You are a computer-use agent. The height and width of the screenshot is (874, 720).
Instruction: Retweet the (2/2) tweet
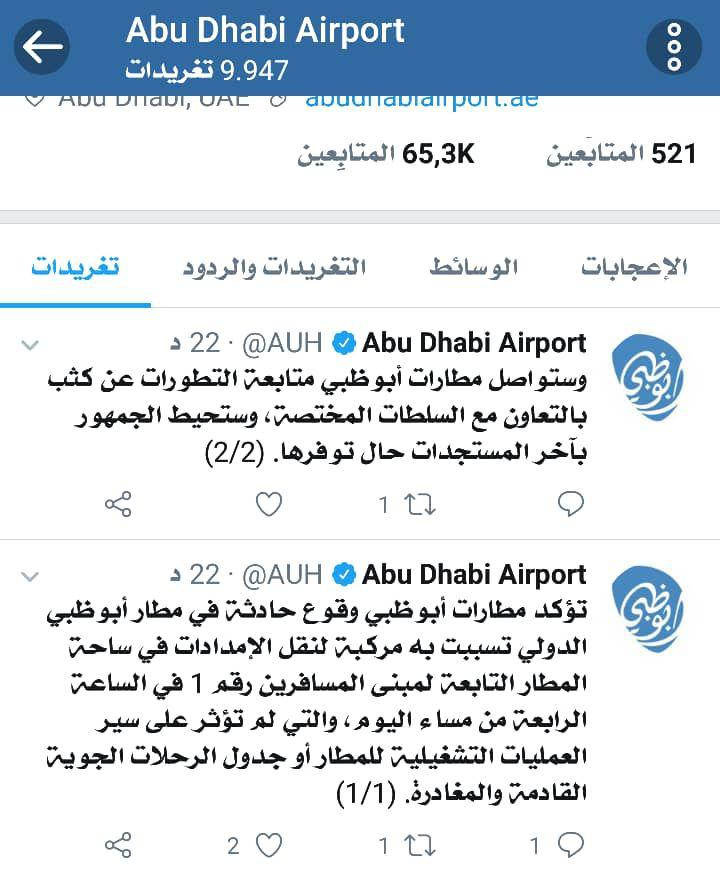[x=420, y=504]
